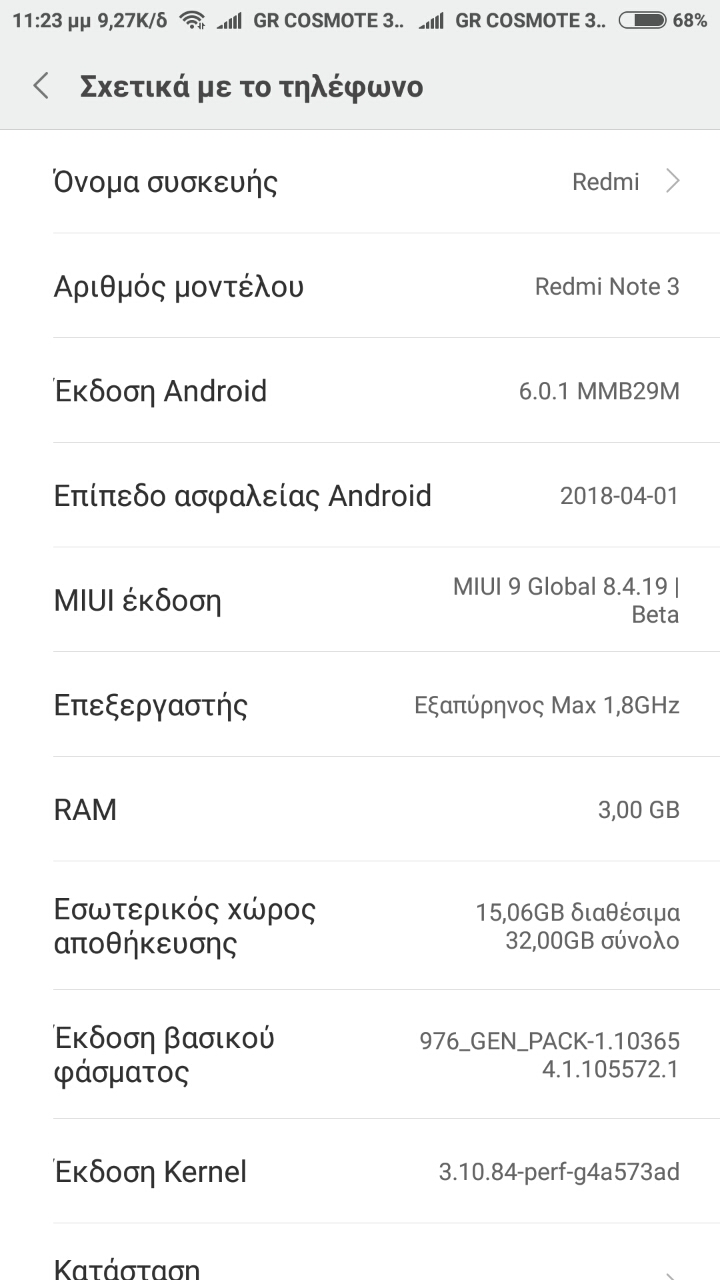Go back from the Σχετικά με το τηλέφωνο screen
The image size is (720, 1280).
(40, 86)
